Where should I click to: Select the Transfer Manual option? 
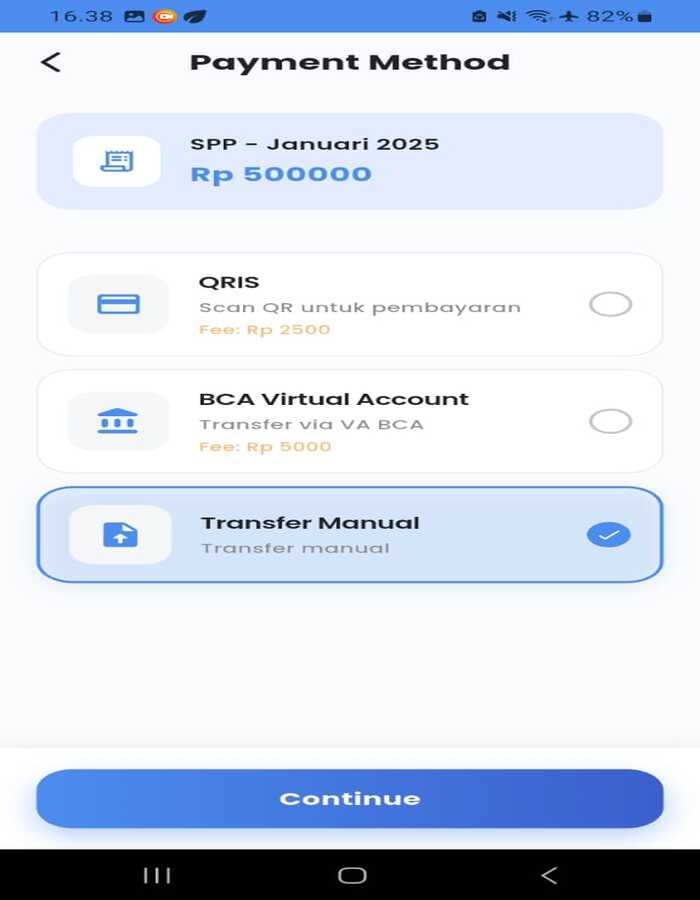(350, 535)
